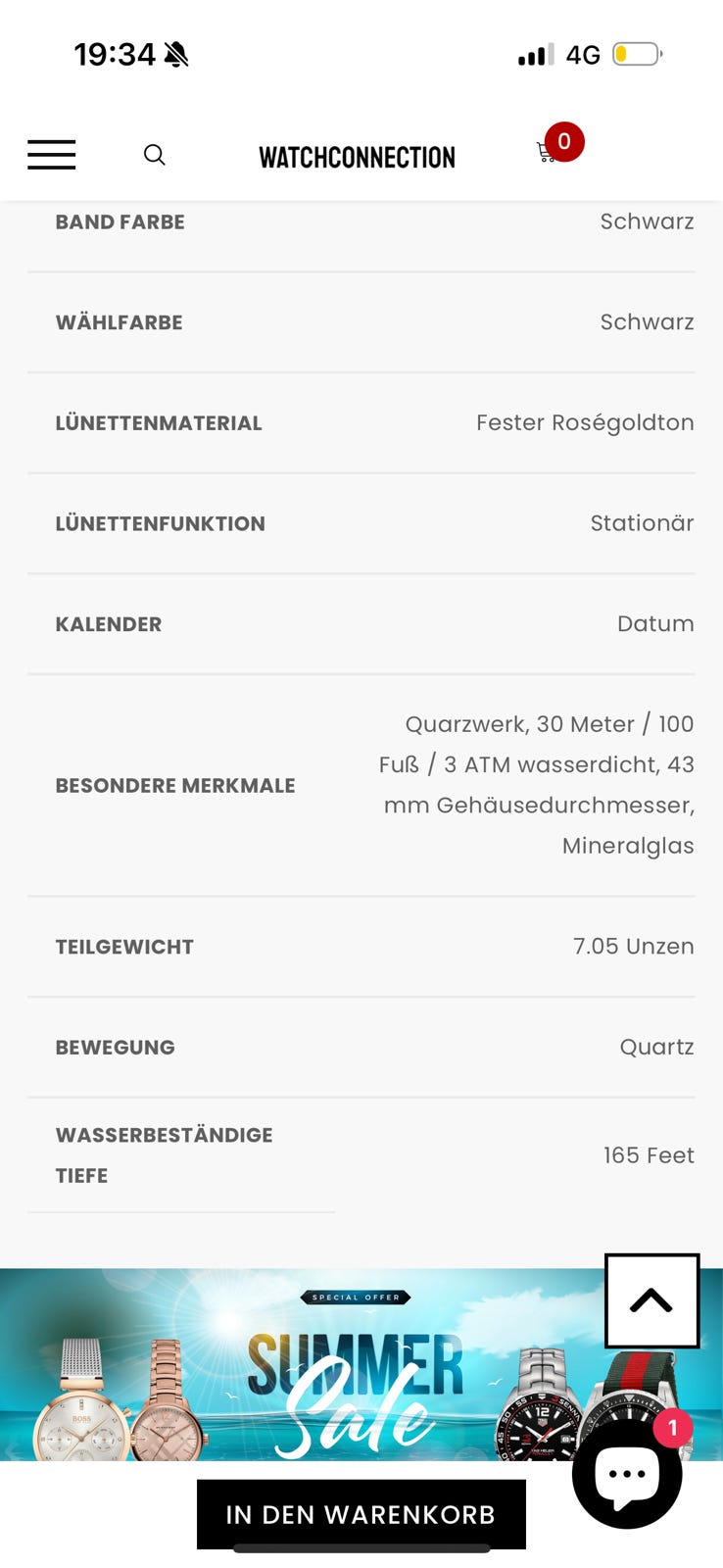Click the WATCHCONNECTION logo
Image resolution: width=723 pixels, height=1568 pixels.
click(x=359, y=157)
